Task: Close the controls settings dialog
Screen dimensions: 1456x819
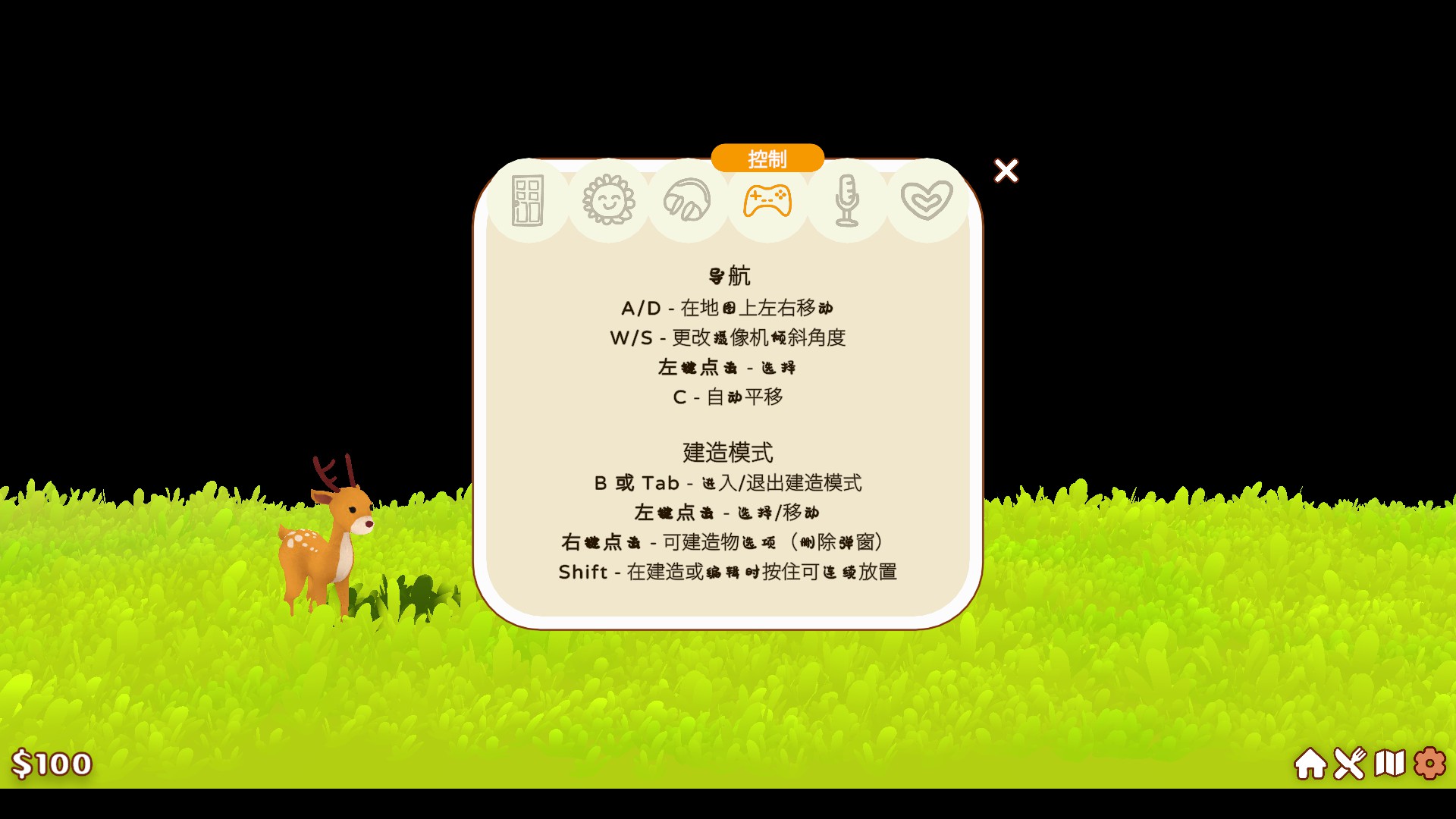Action: pyautogui.click(x=1006, y=171)
